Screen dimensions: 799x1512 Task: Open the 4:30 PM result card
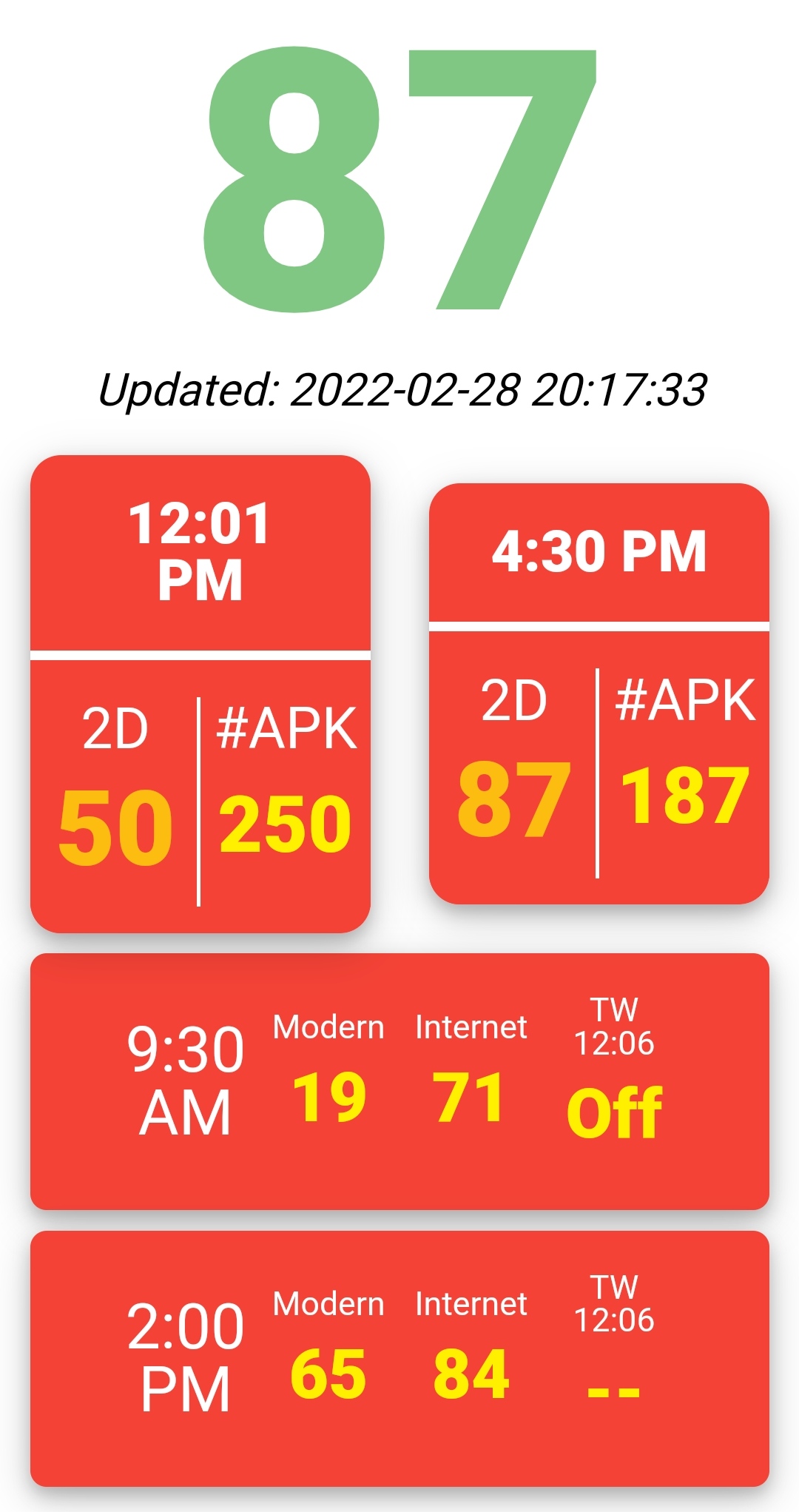point(599,693)
